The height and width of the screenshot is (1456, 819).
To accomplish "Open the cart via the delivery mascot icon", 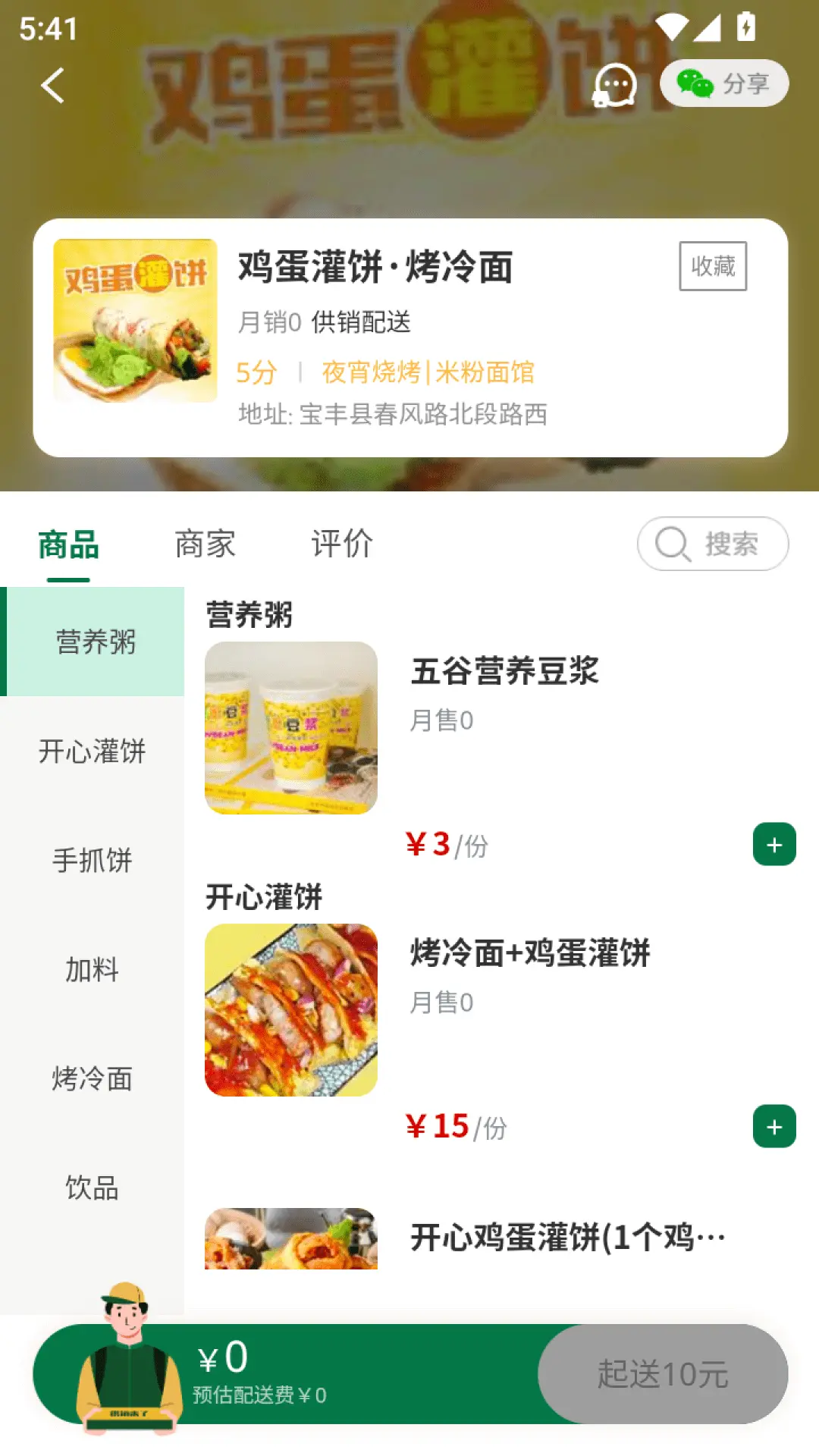I will coord(129,1357).
